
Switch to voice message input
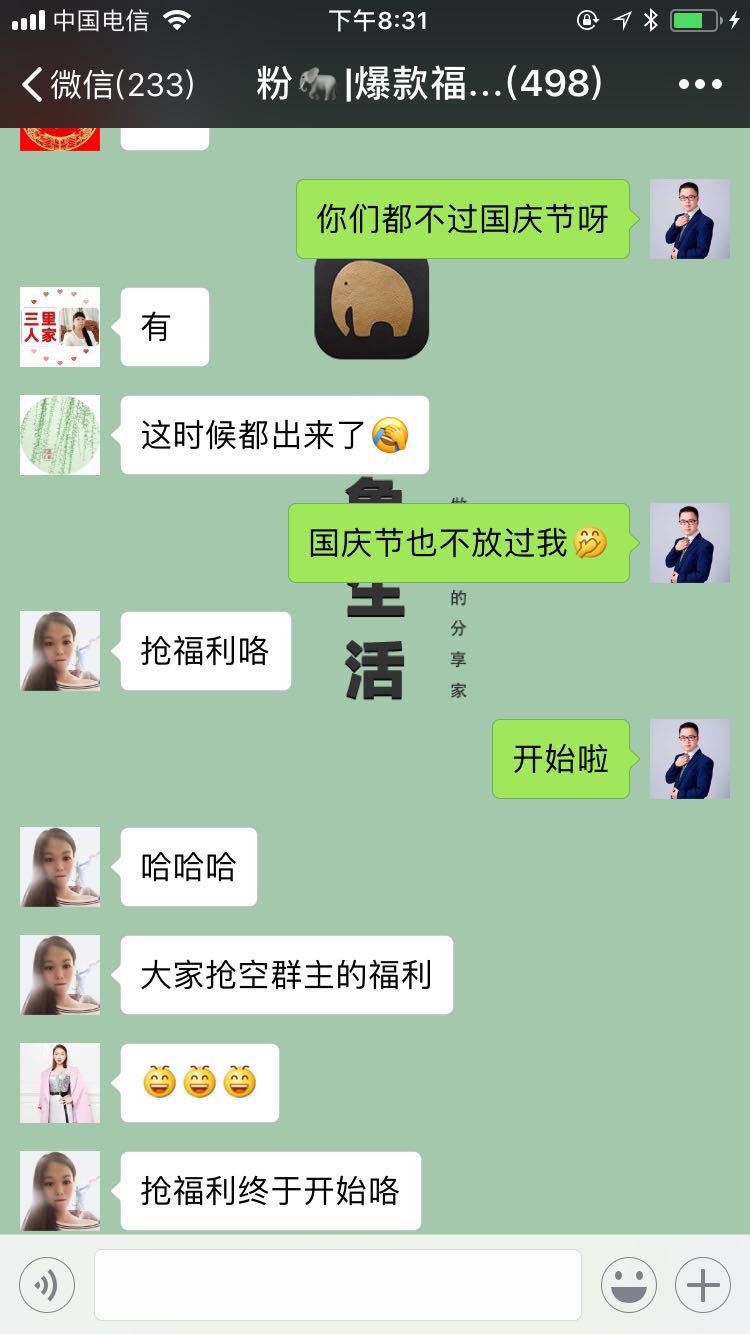(47, 1285)
